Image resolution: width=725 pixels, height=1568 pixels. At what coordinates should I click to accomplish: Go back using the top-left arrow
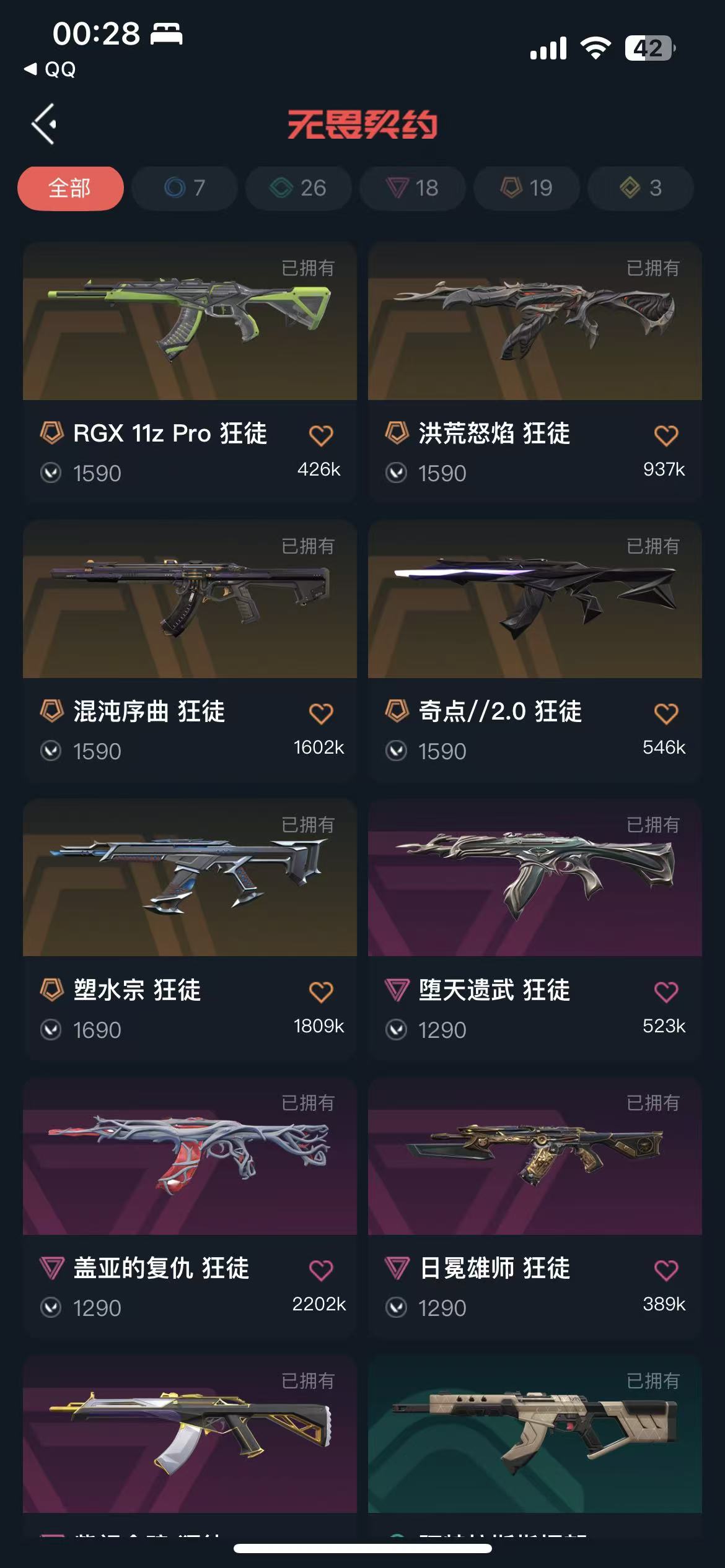pos(44,124)
